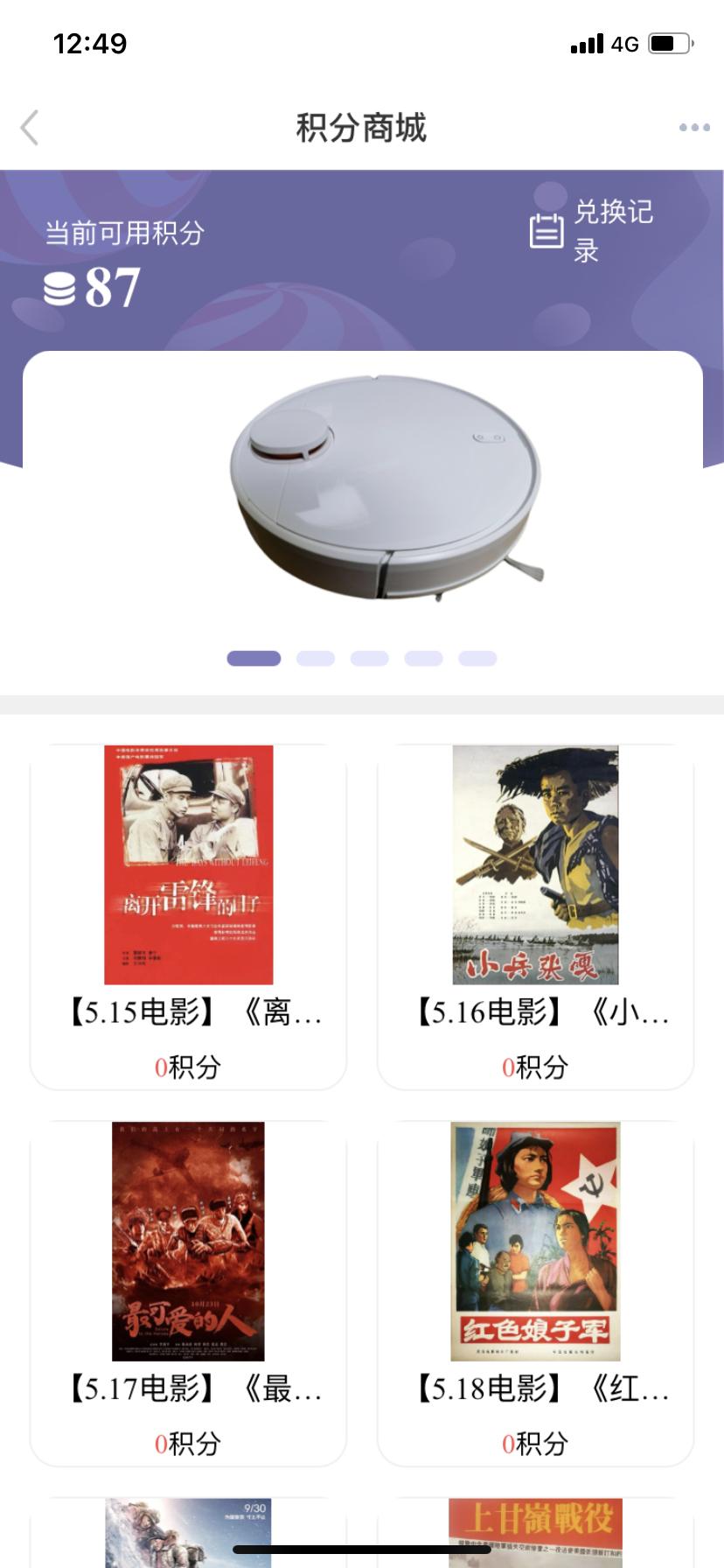
Task: Open the 上甘岭战役 poster card
Action: 535,1531
